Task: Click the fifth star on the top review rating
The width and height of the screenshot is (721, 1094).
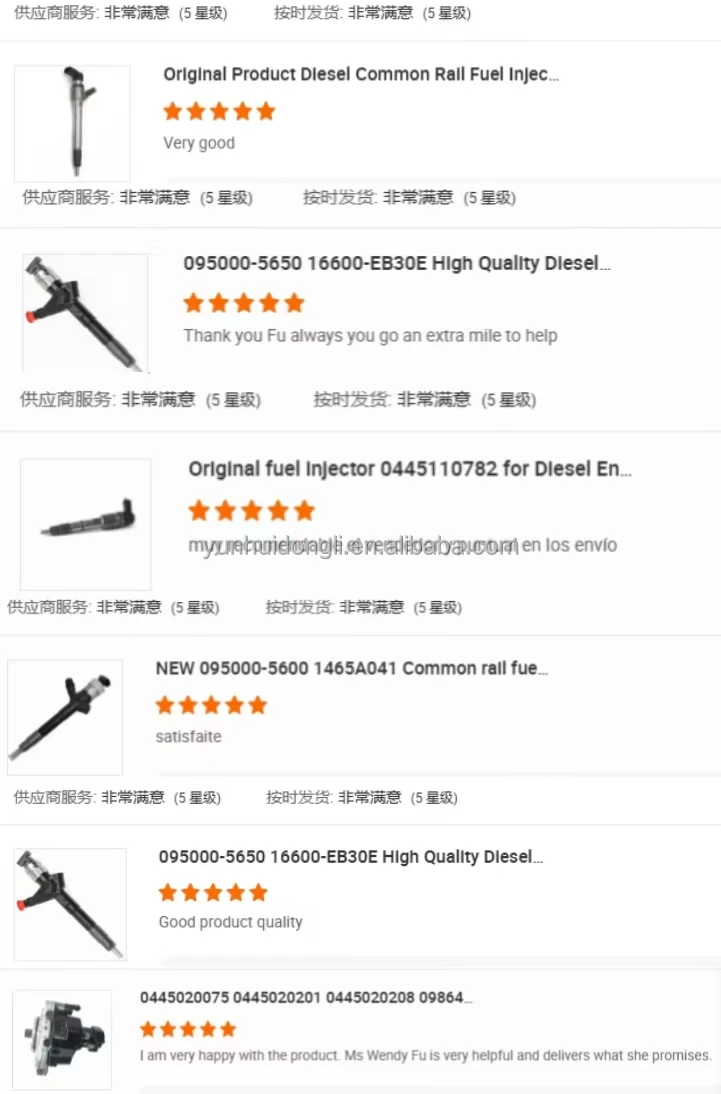Action: point(266,111)
